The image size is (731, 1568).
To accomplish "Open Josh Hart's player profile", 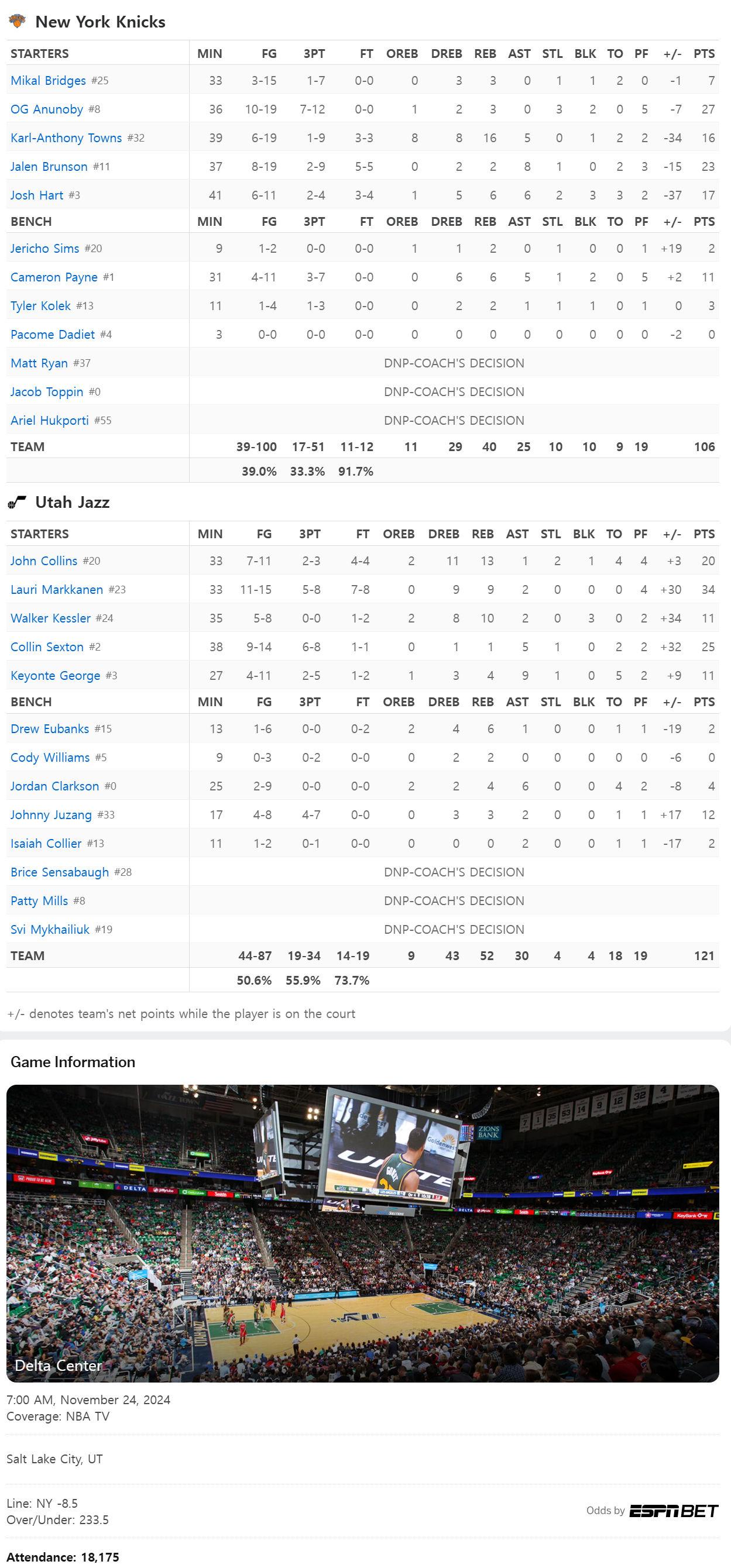I will coord(36,195).
